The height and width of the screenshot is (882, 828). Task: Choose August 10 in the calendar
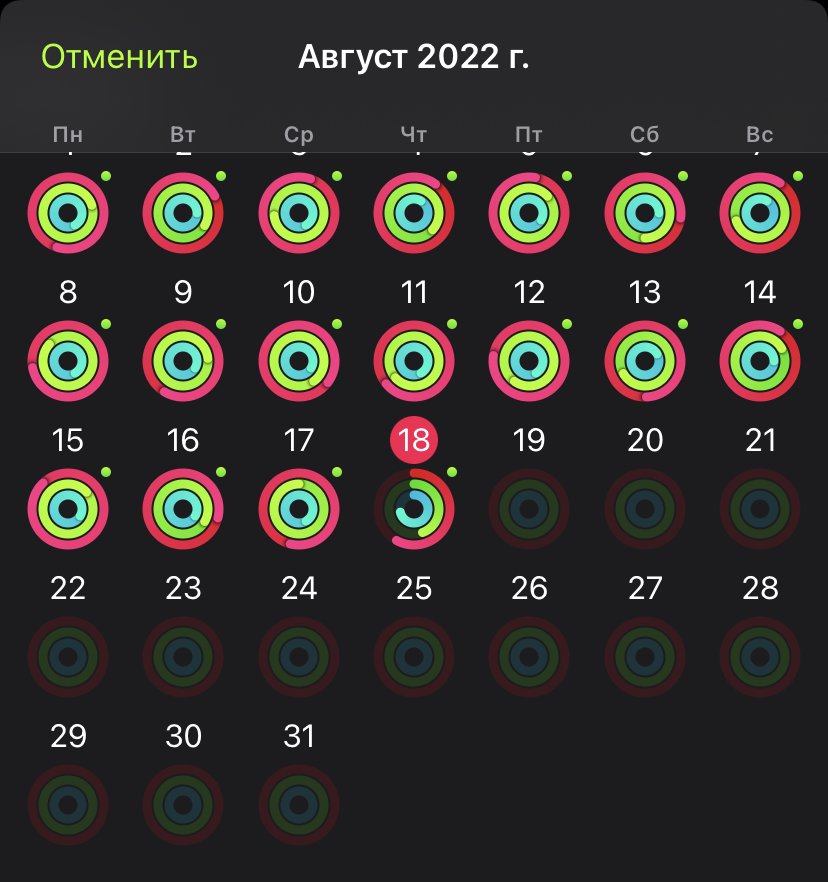click(299, 360)
